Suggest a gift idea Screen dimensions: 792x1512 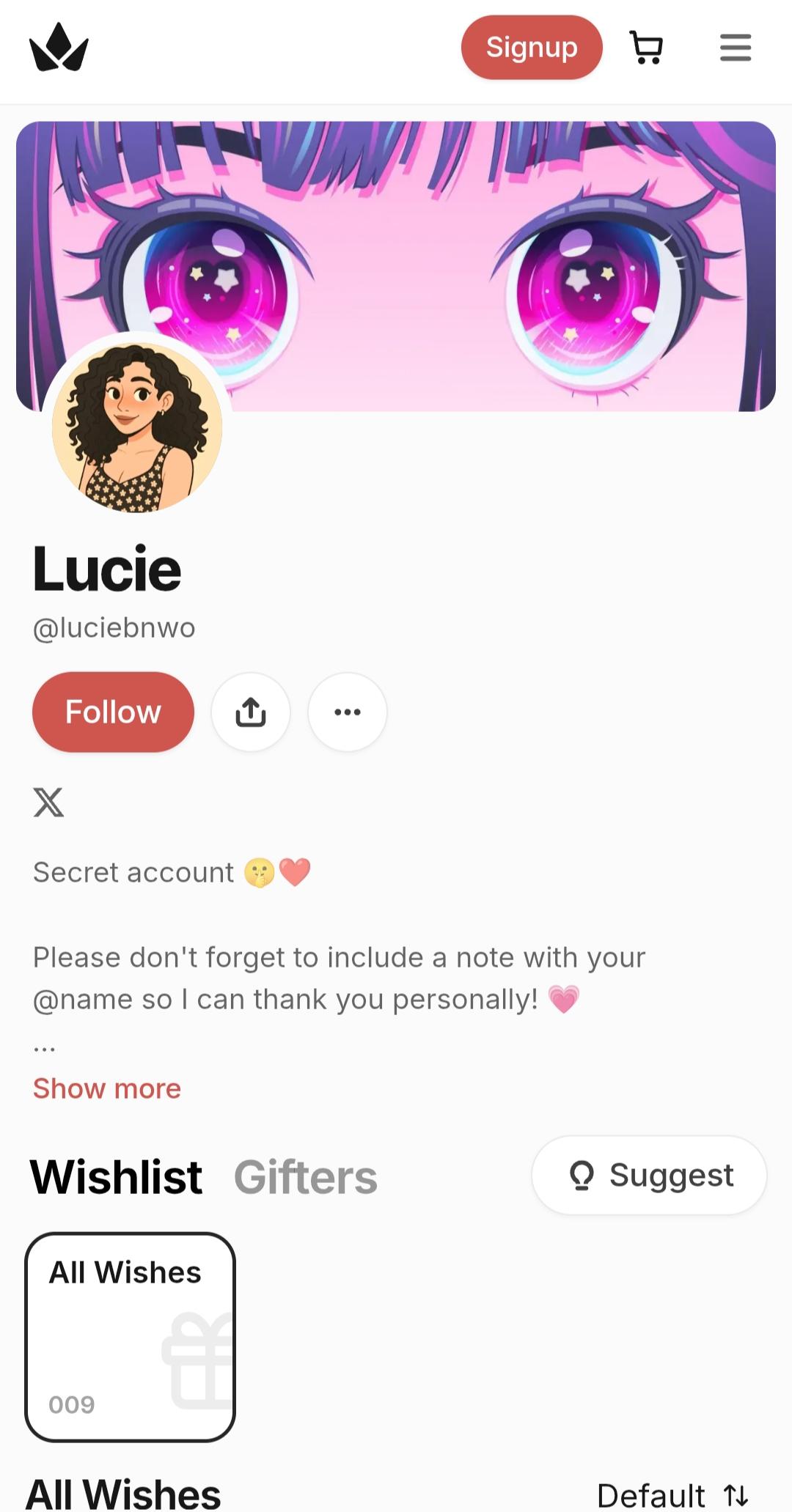point(649,1175)
